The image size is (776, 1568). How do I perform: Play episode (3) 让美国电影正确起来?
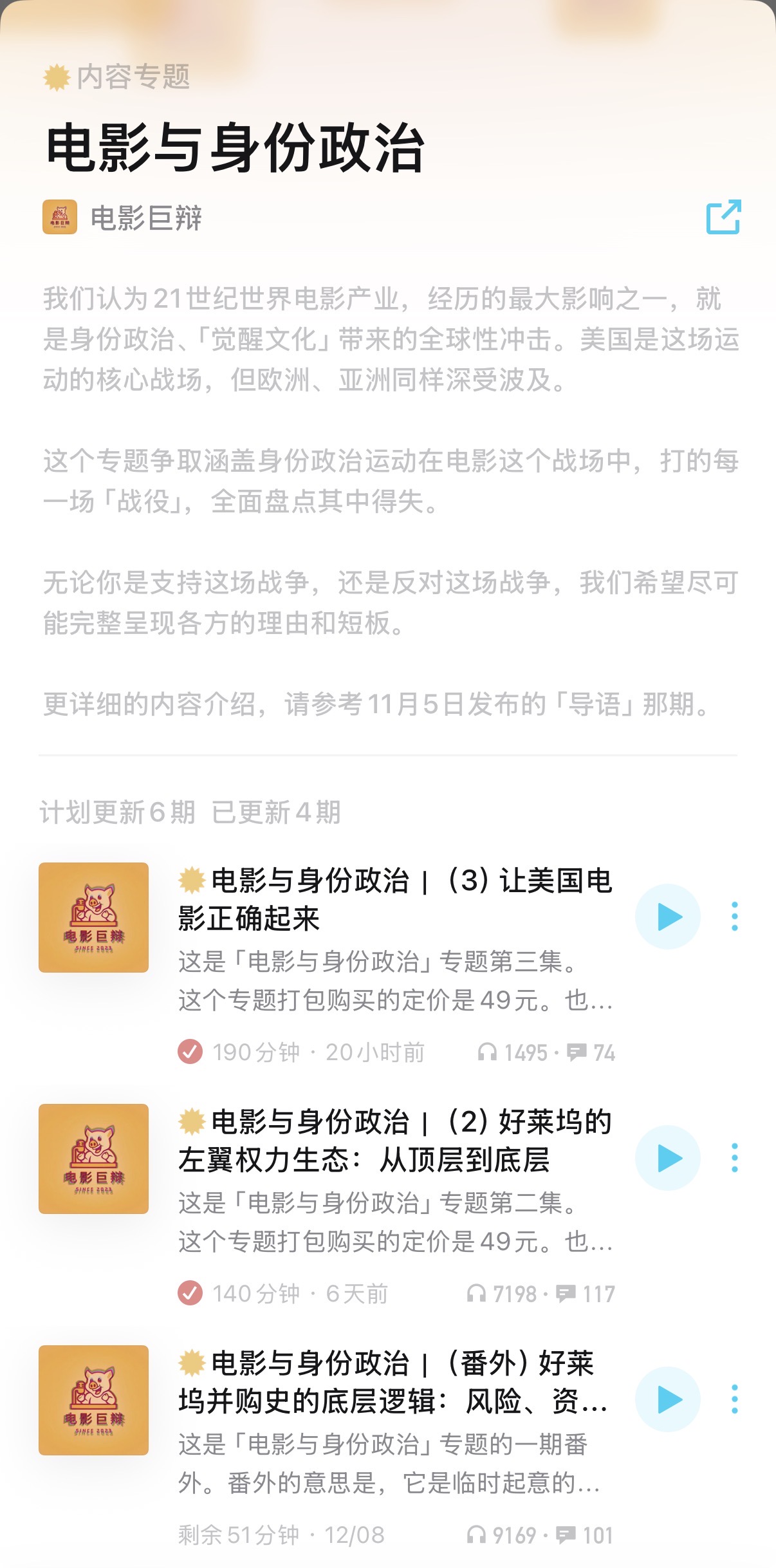click(x=667, y=917)
